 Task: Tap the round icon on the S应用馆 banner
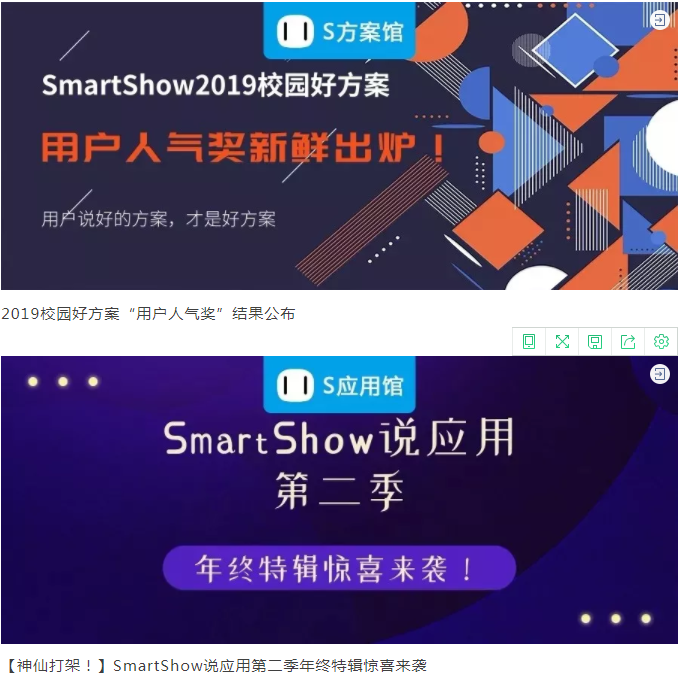(660, 374)
